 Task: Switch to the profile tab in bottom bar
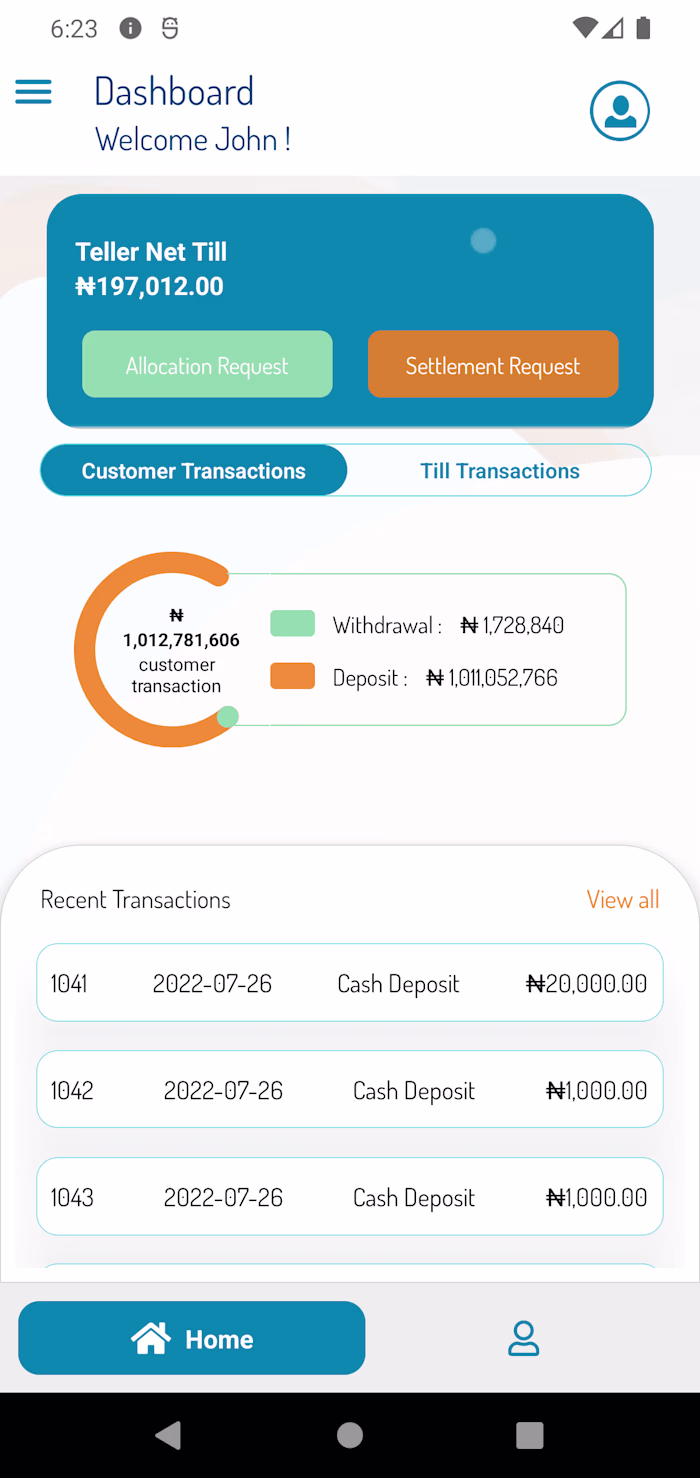click(523, 1338)
